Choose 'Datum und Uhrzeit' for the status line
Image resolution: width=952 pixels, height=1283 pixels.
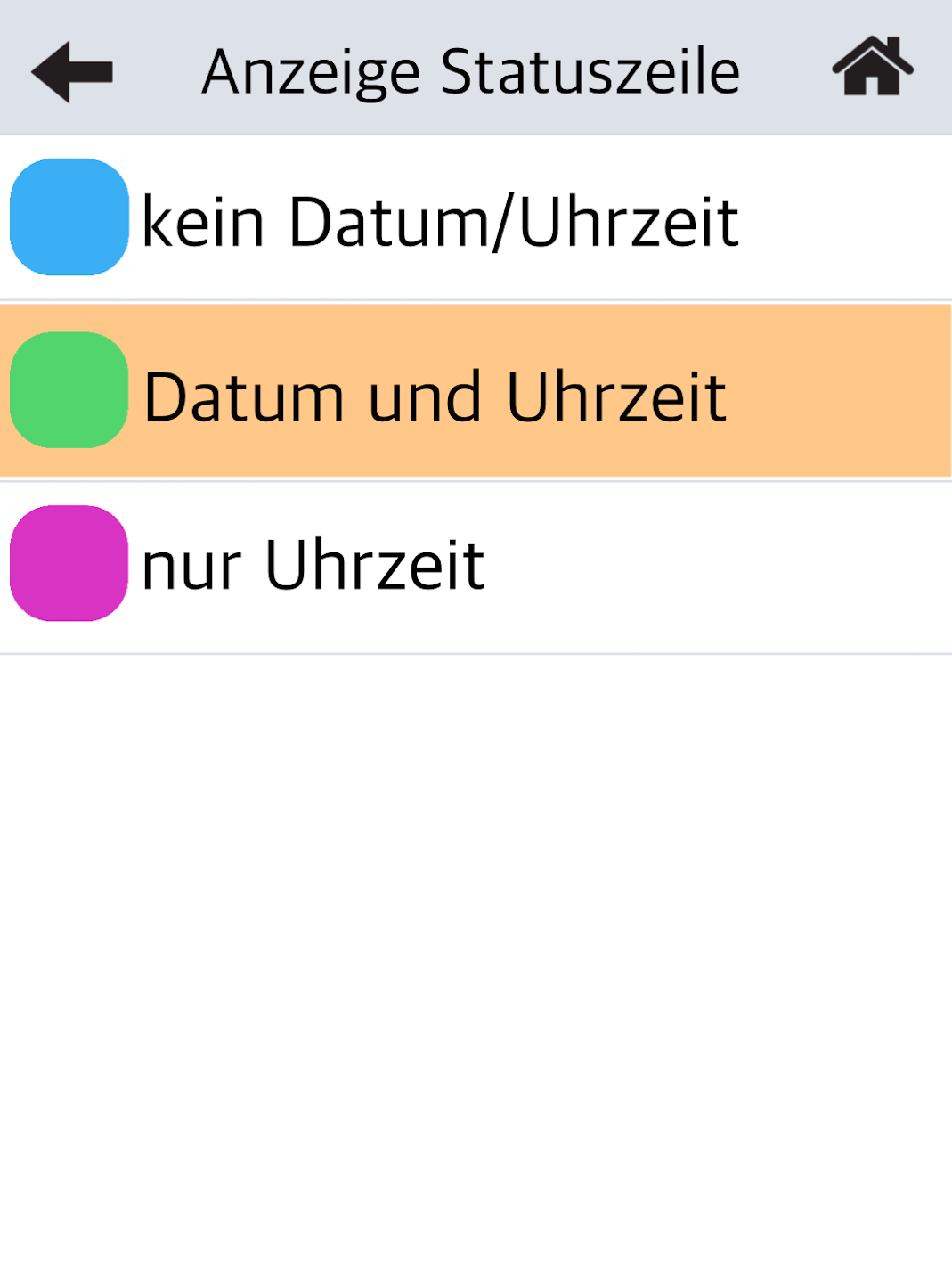coord(435,395)
